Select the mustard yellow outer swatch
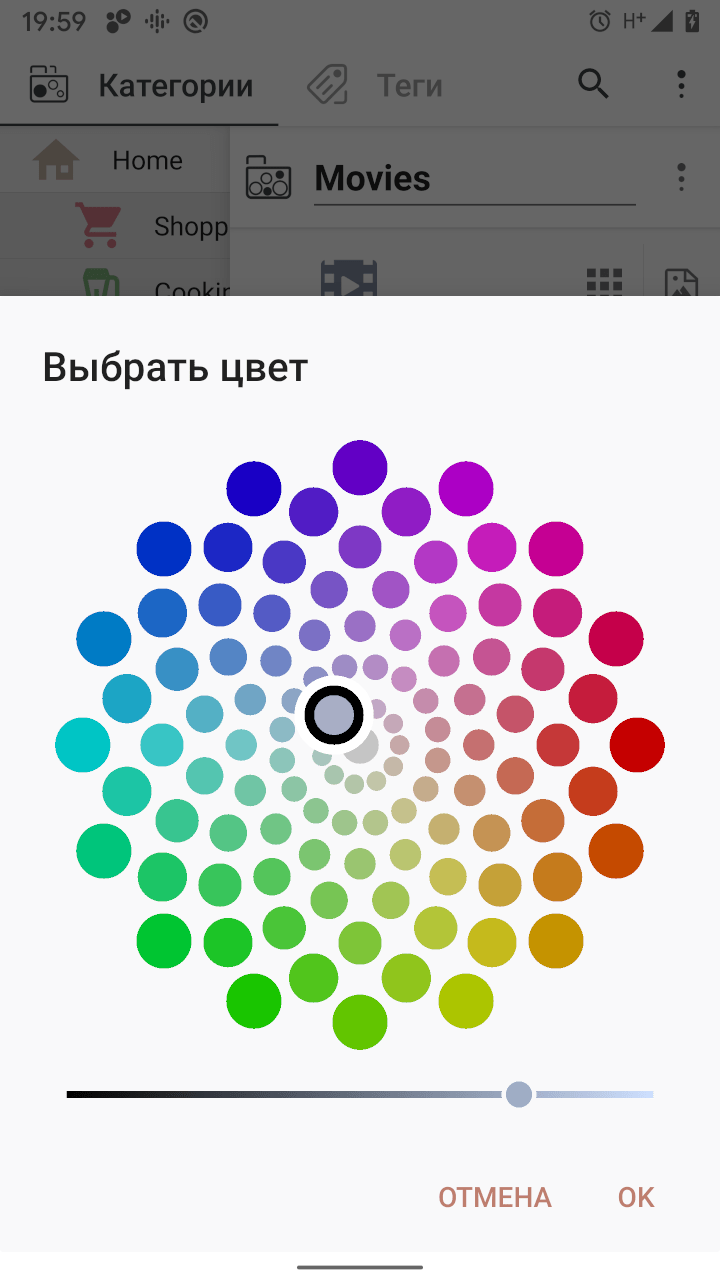 [x=556, y=941]
